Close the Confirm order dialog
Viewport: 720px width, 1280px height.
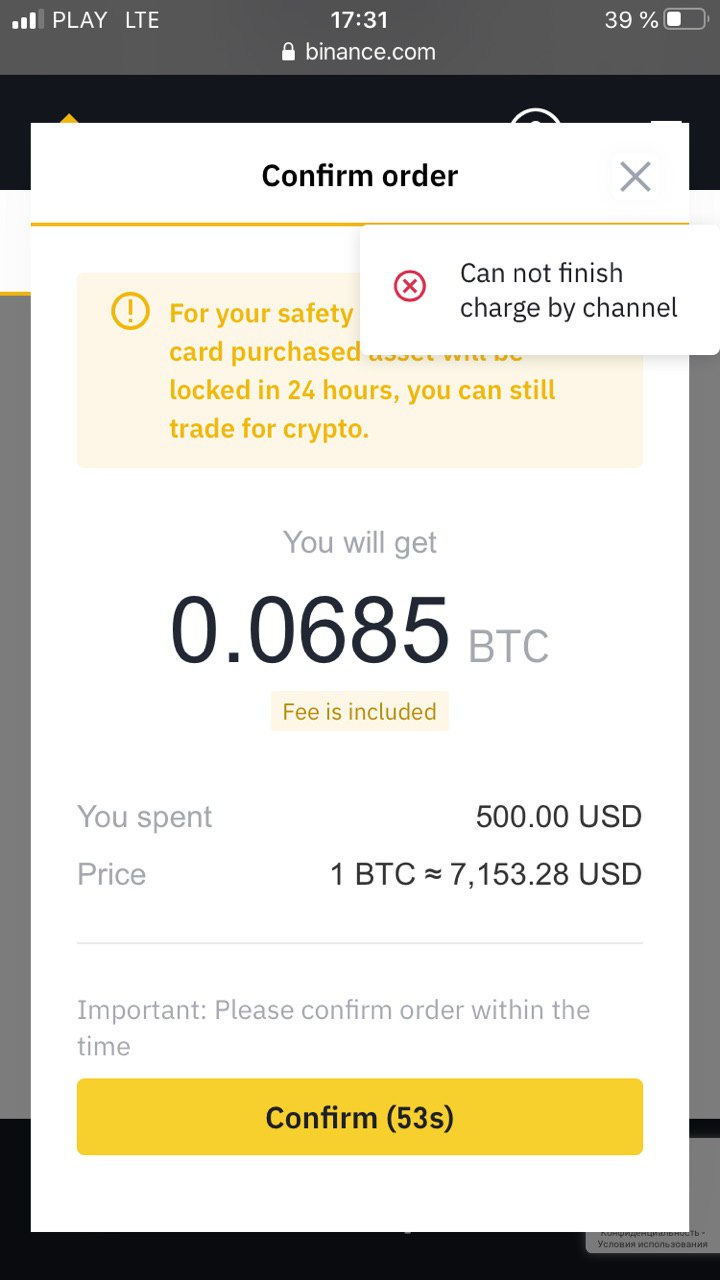[x=635, y=177]
